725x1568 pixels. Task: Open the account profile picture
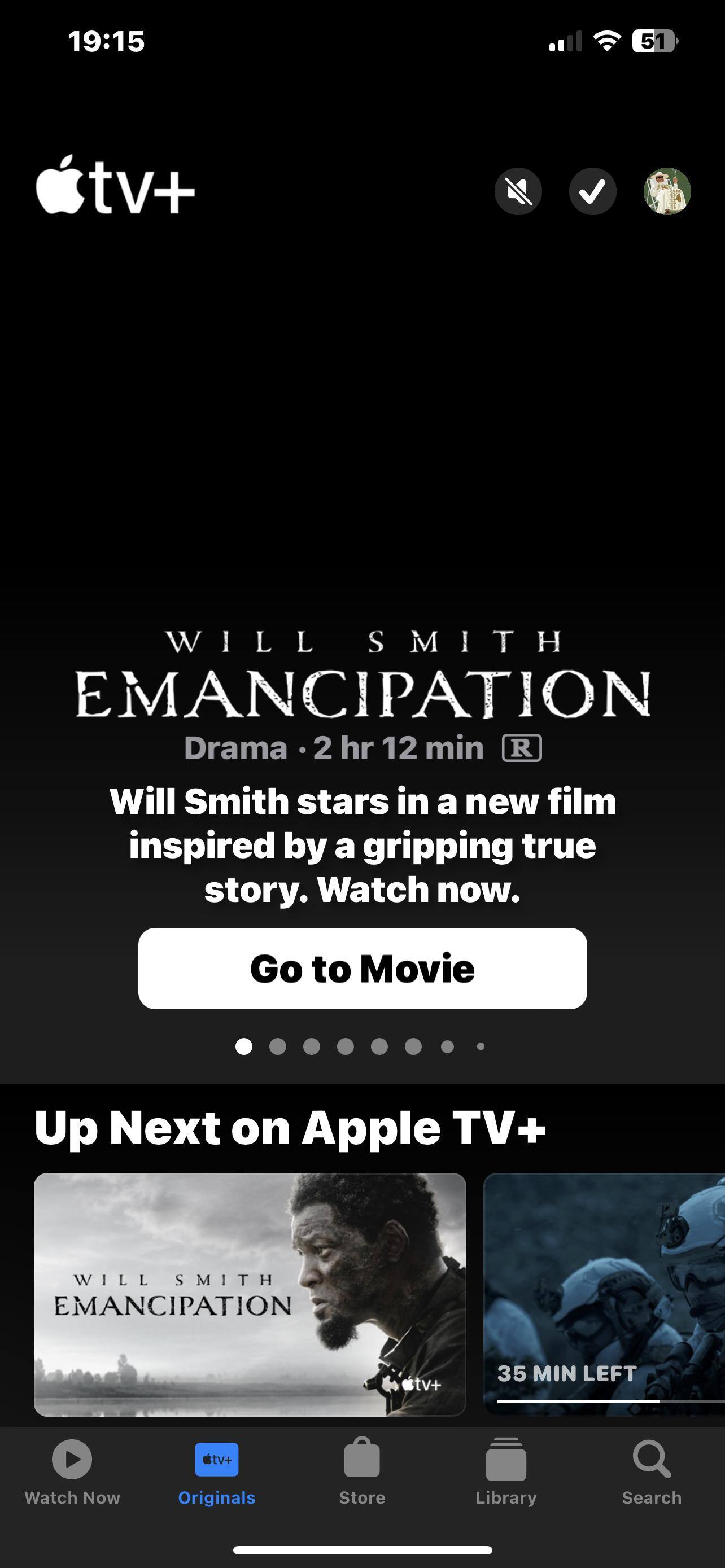(667, 191)
